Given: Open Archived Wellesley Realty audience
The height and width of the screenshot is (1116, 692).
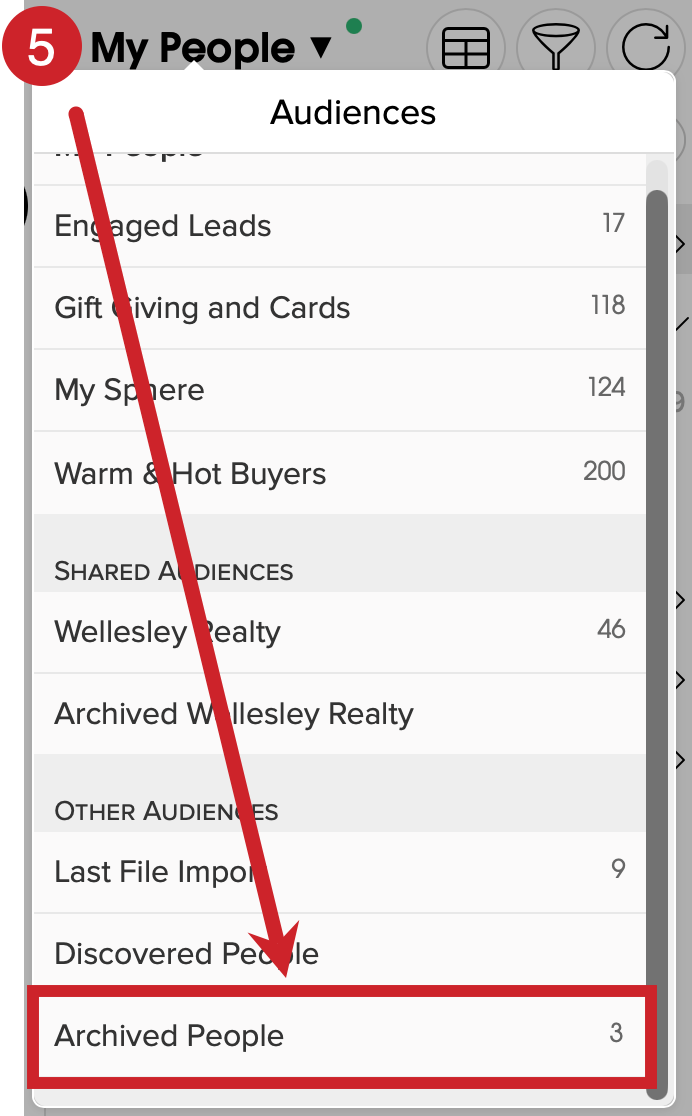Looking at the screenshot, I should (340, 714).
